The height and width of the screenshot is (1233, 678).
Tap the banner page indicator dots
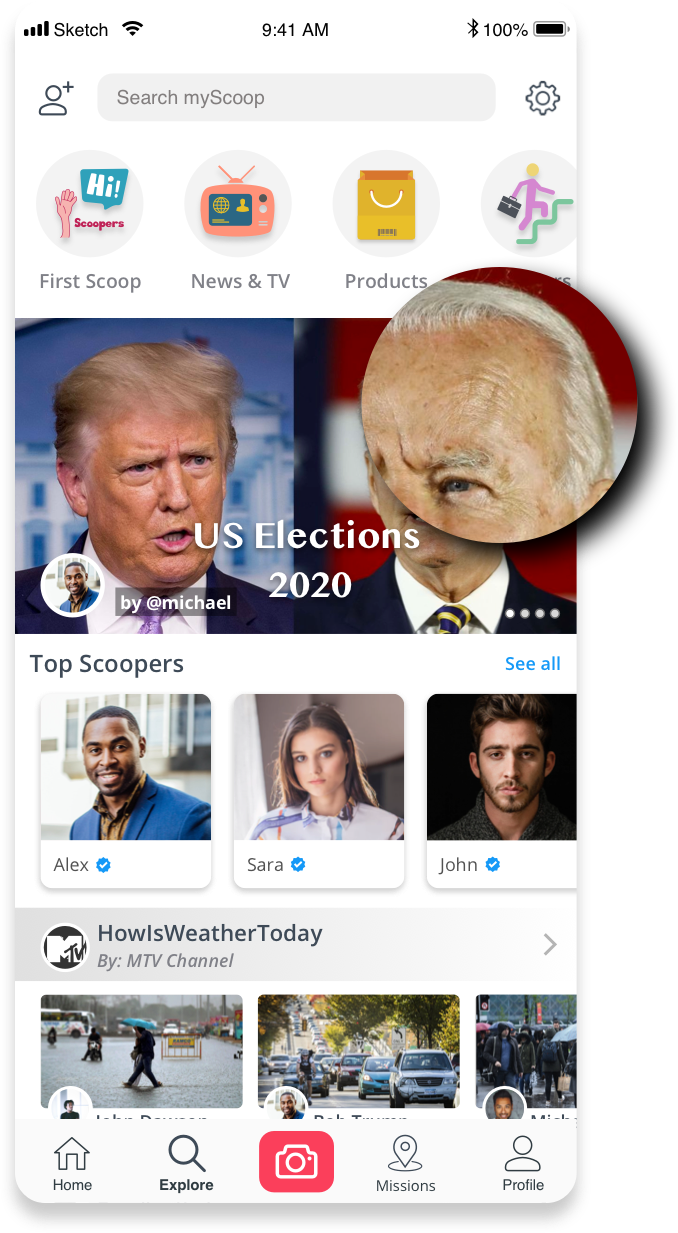pyautogui.click(x=532, y=613)
